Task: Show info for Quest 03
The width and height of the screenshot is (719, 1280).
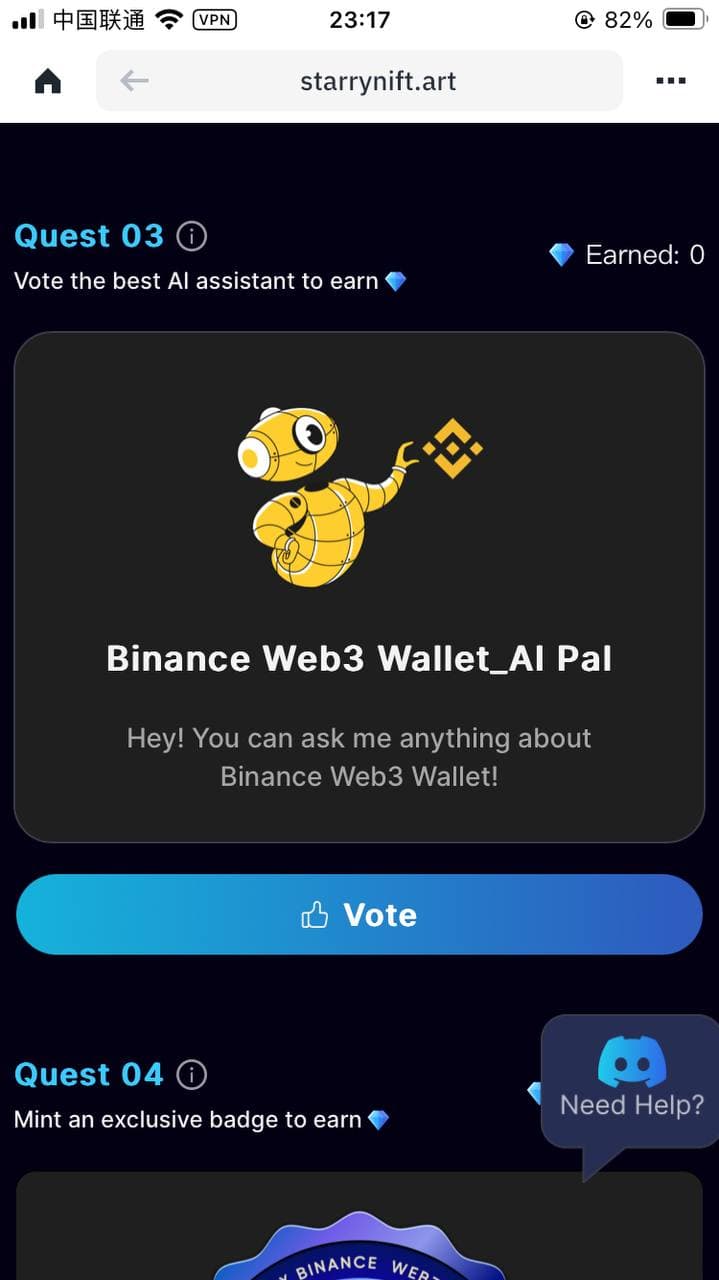Action: tap(191, 237)
